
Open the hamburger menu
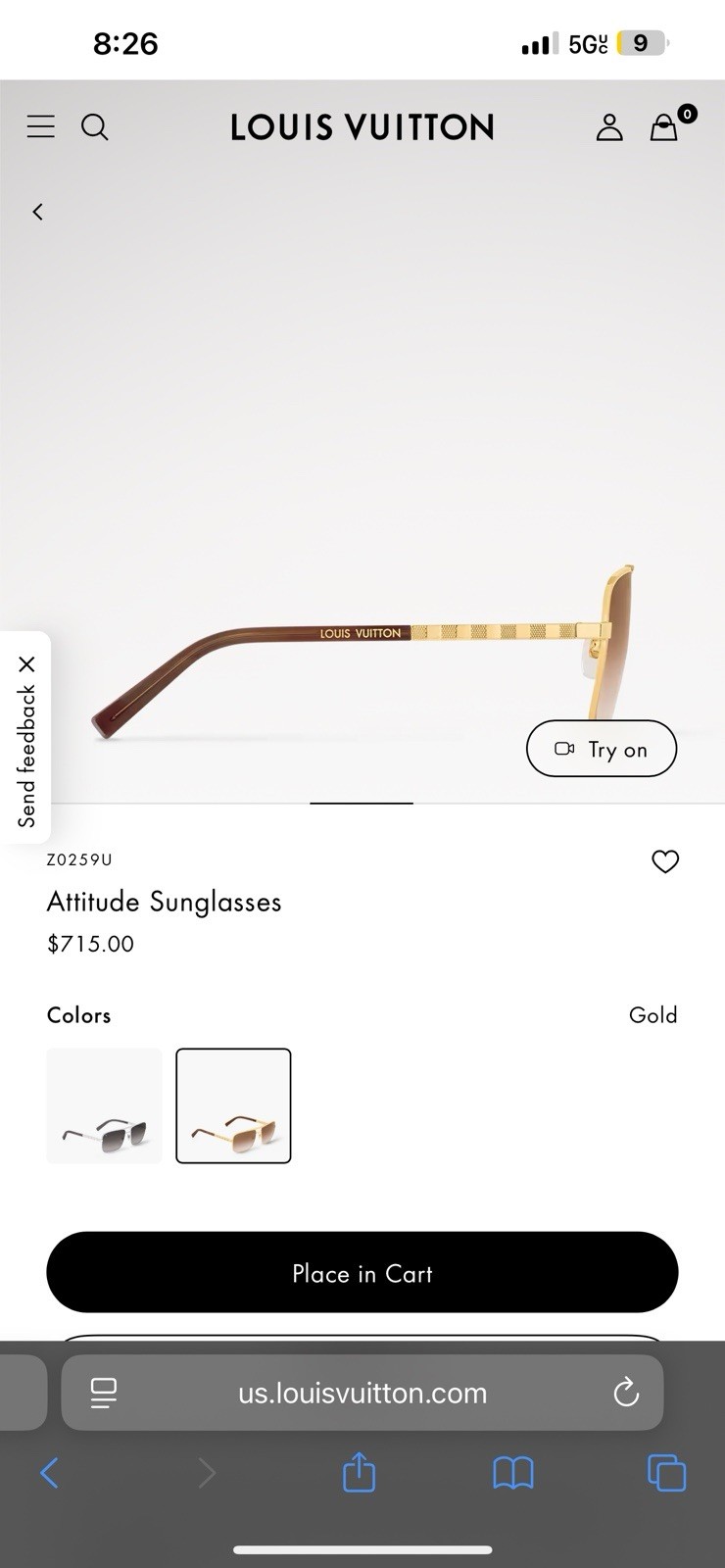[x=40, y=126]
